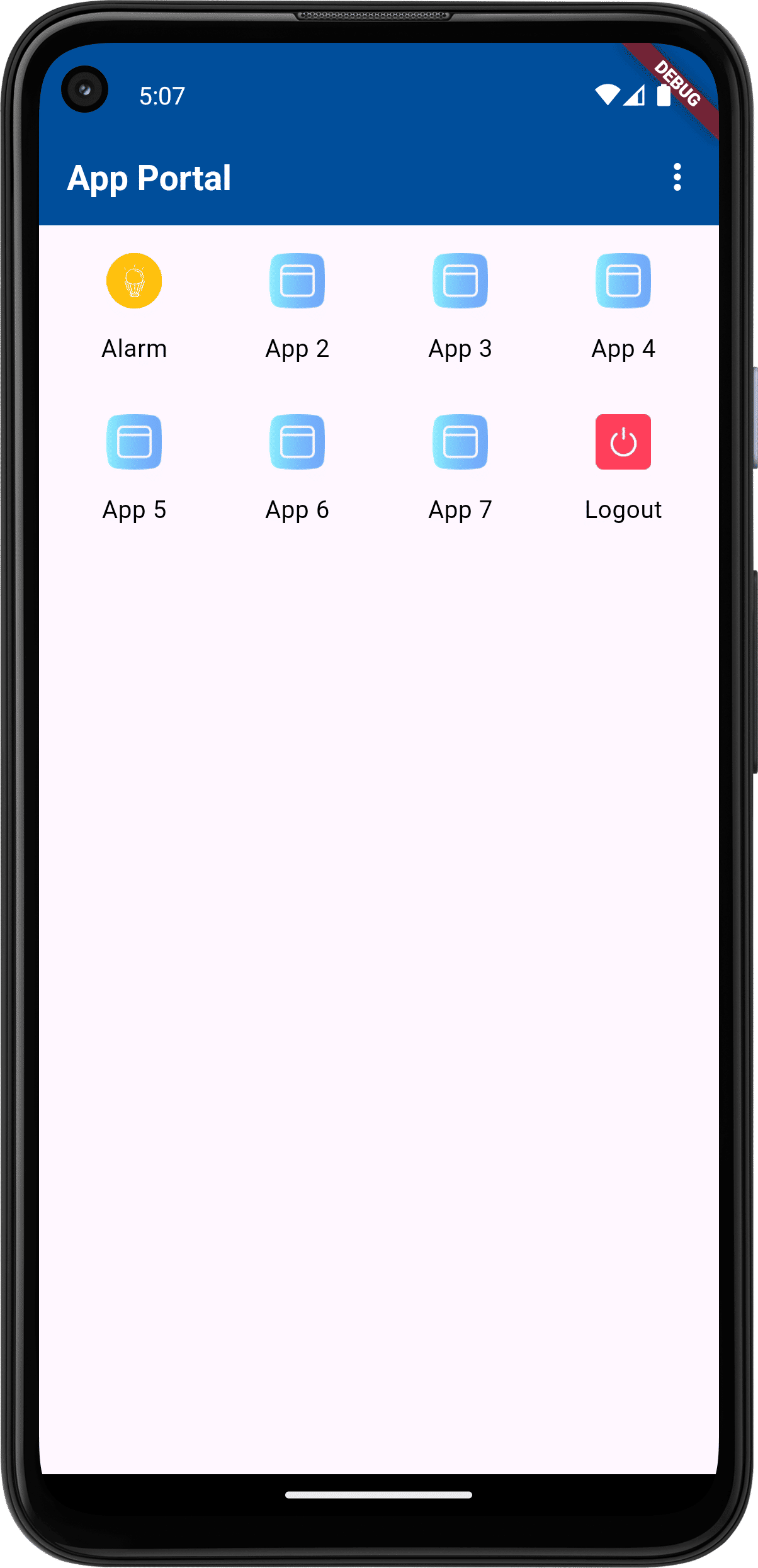Open the three-dot overflow menu
Viewport: 758px width, 1568px height.
pos(677,178)
